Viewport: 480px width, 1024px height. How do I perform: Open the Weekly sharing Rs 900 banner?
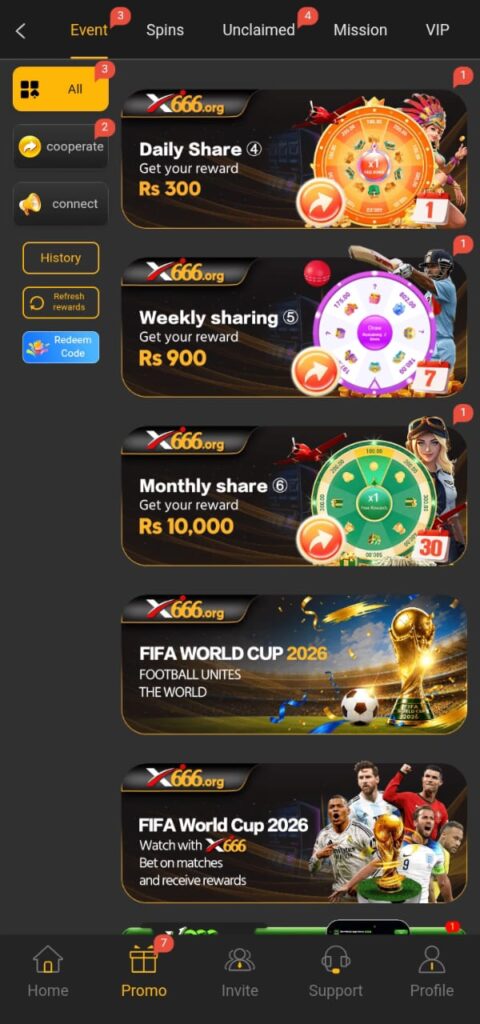tap(294, 327)
